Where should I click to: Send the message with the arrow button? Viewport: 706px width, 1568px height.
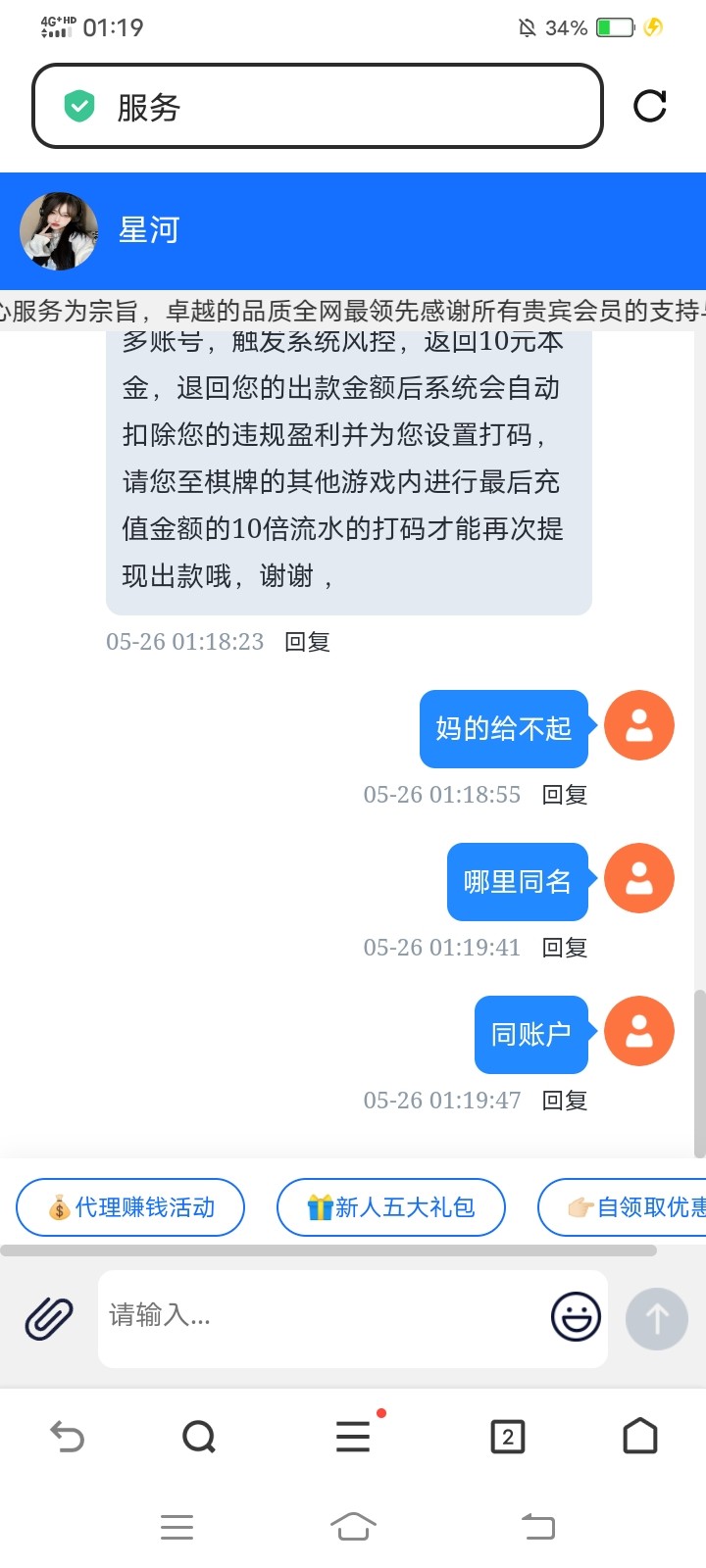657,1319
